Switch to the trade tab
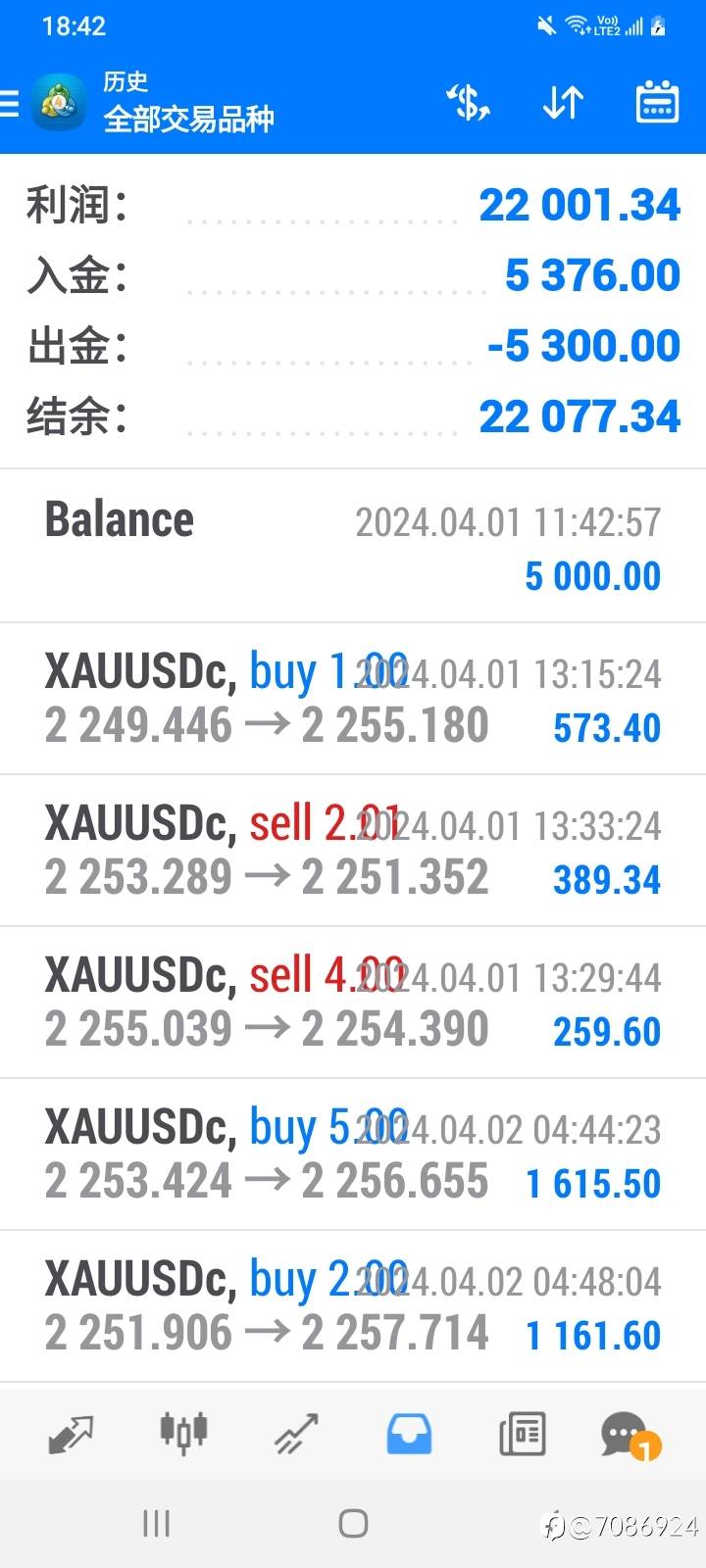The width and height of the screenshot is (706, 1568). click(x=296, y=1435)
